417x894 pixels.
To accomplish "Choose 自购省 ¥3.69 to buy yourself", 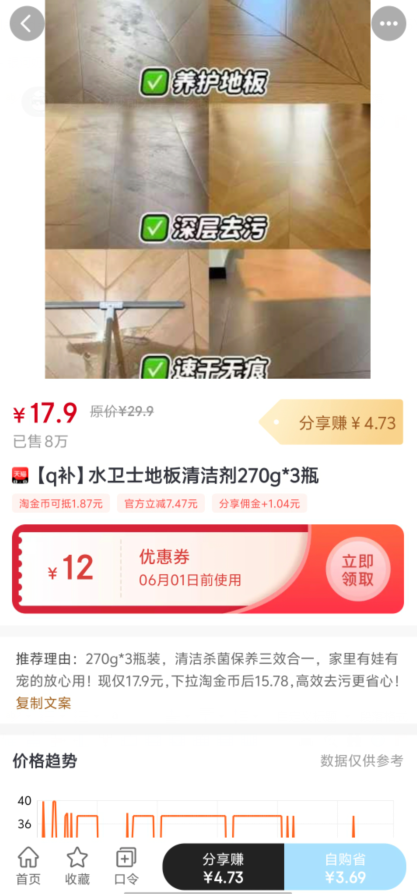I will 345,867.
